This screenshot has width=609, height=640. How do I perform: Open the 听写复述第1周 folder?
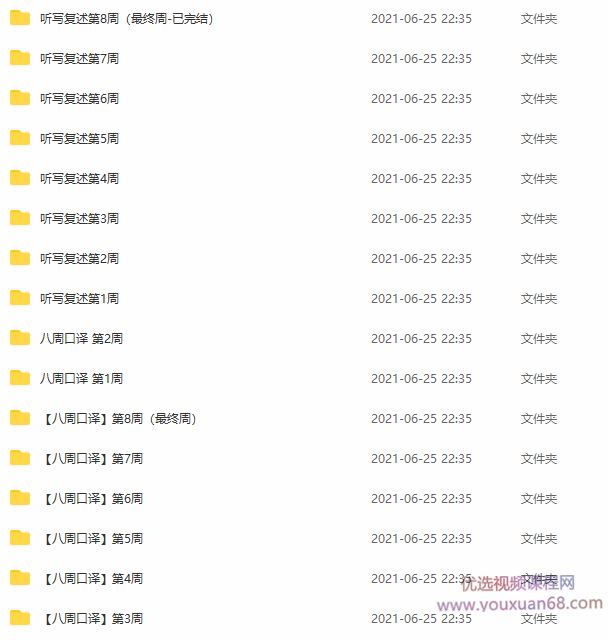point(80,299)
